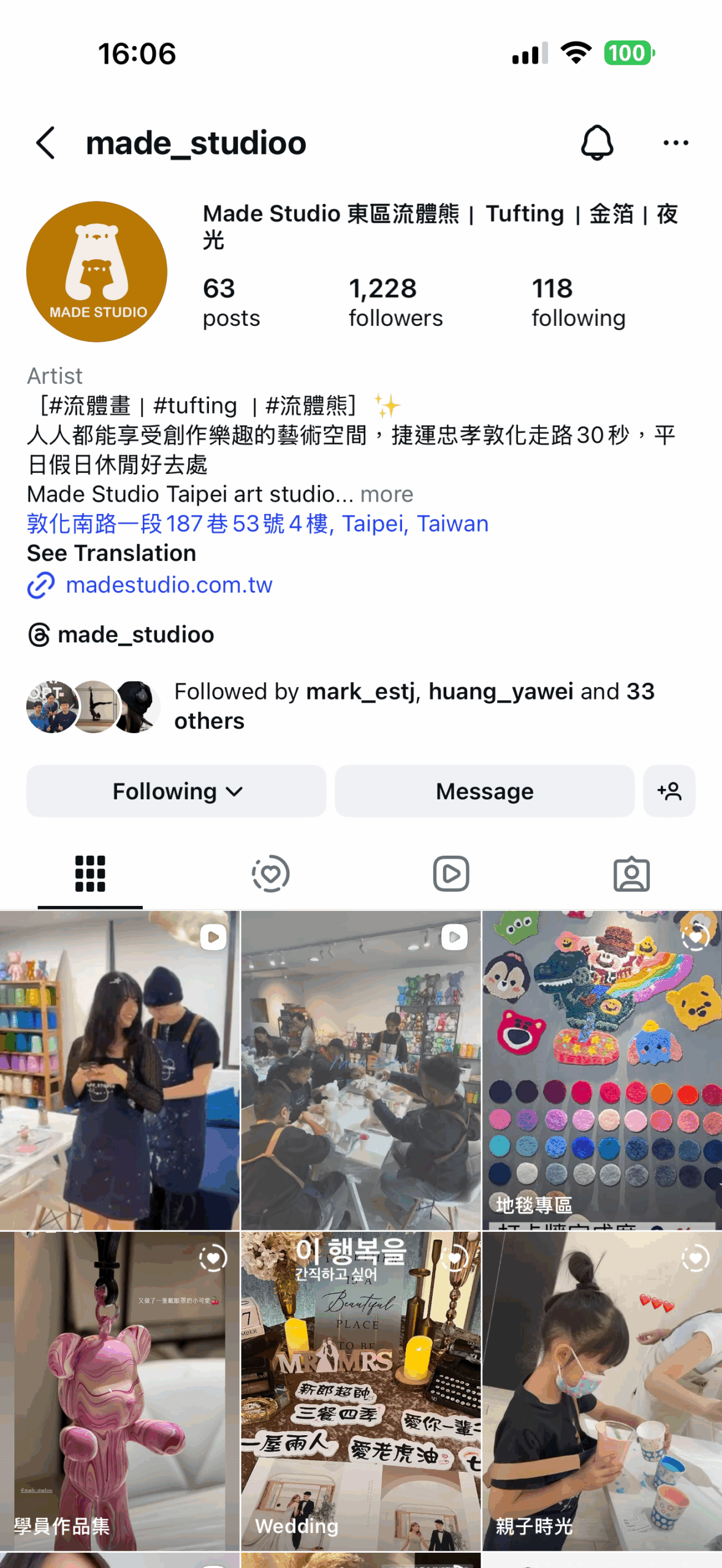The width and height of the screenshot is (722, 1568).
Task: Open the three-dot overflow menu
Action: (675, 143)
